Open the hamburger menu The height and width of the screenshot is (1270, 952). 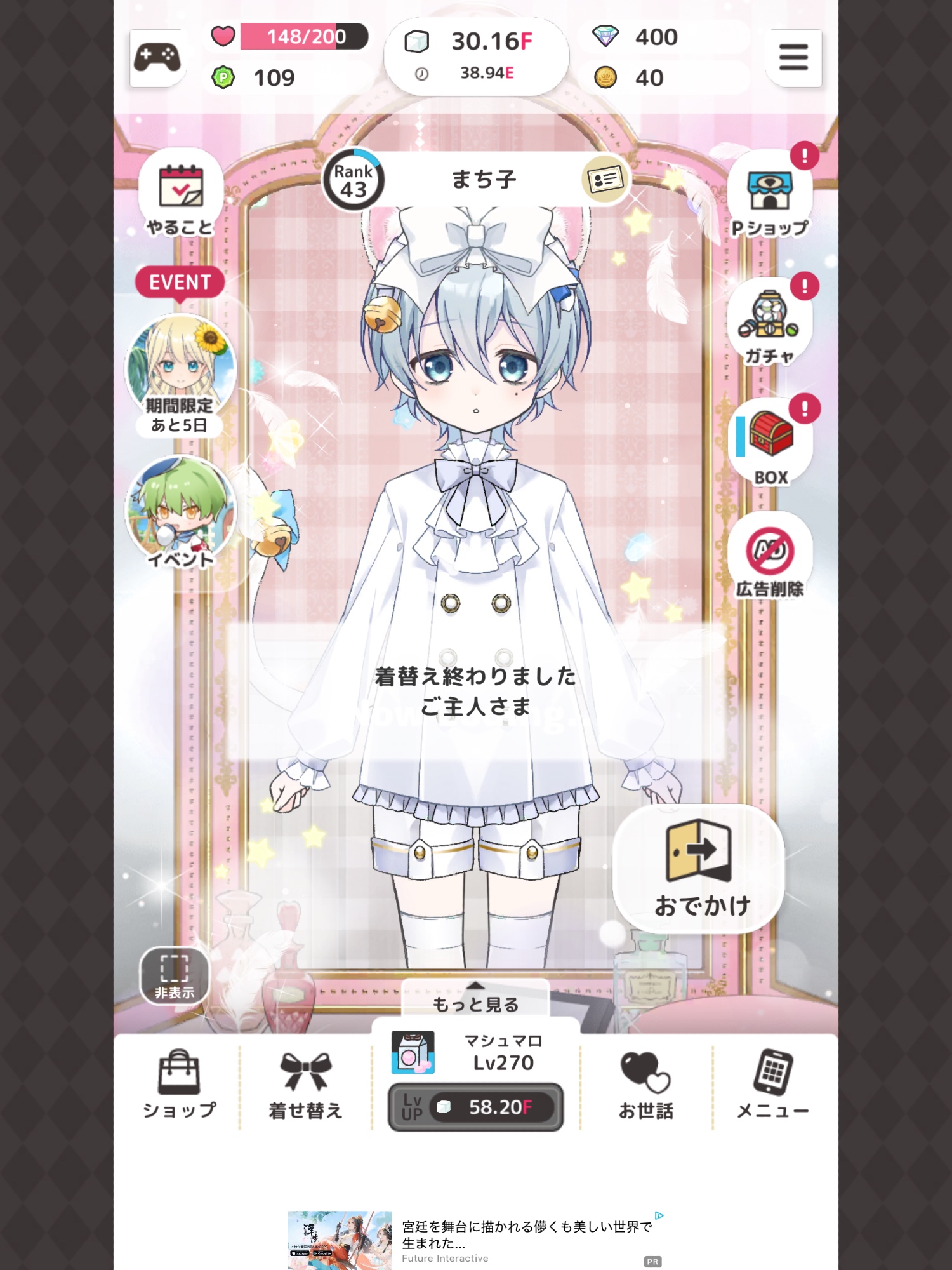(793, 57)
